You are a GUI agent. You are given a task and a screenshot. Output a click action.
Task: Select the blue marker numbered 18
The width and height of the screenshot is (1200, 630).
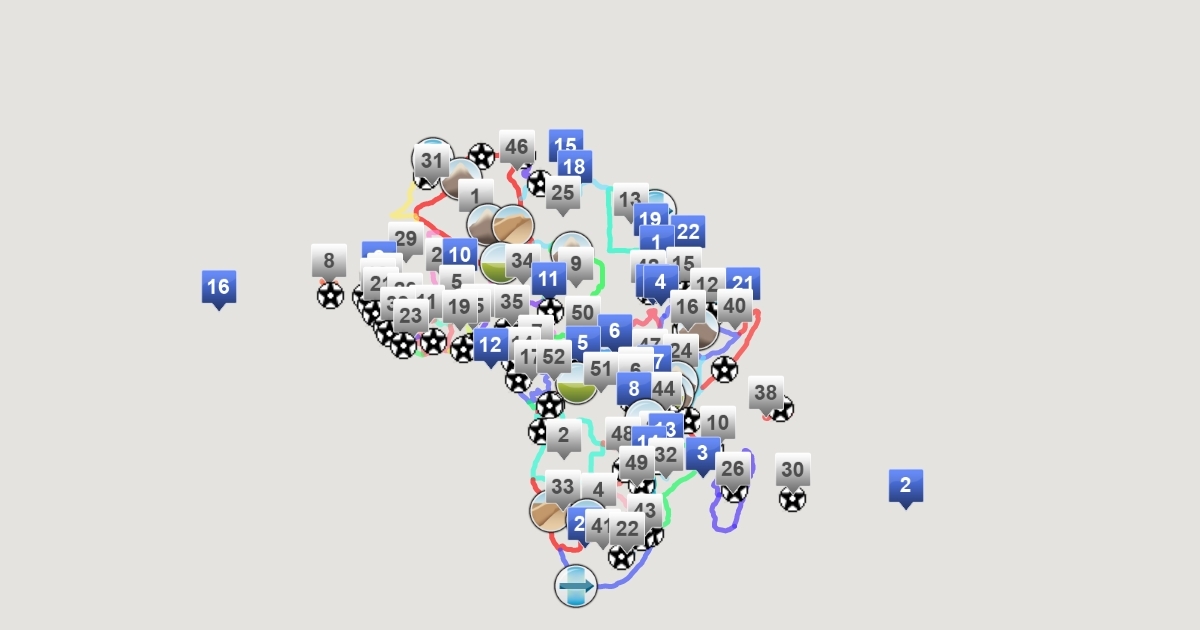click(x=574, y=166)
